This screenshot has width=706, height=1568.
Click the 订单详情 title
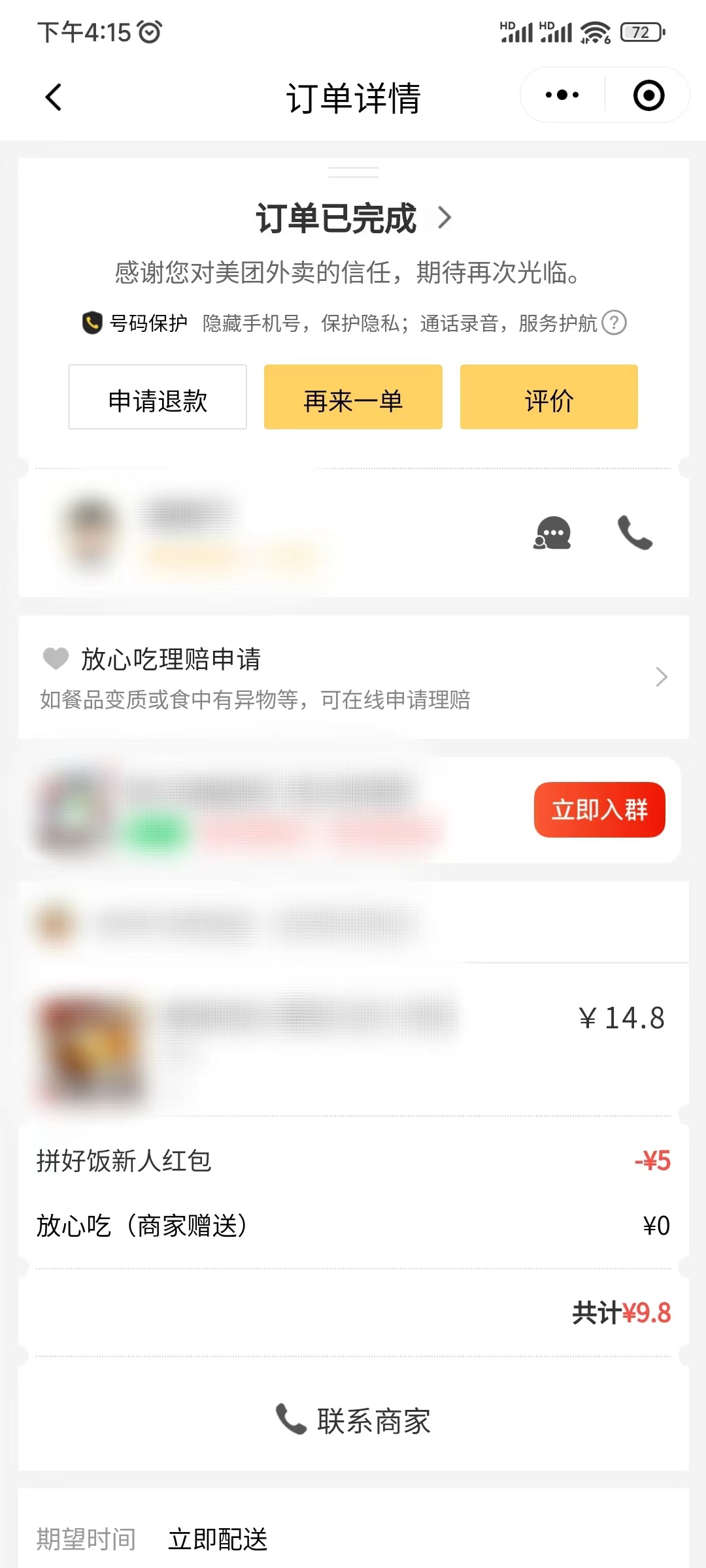(353, 98)
